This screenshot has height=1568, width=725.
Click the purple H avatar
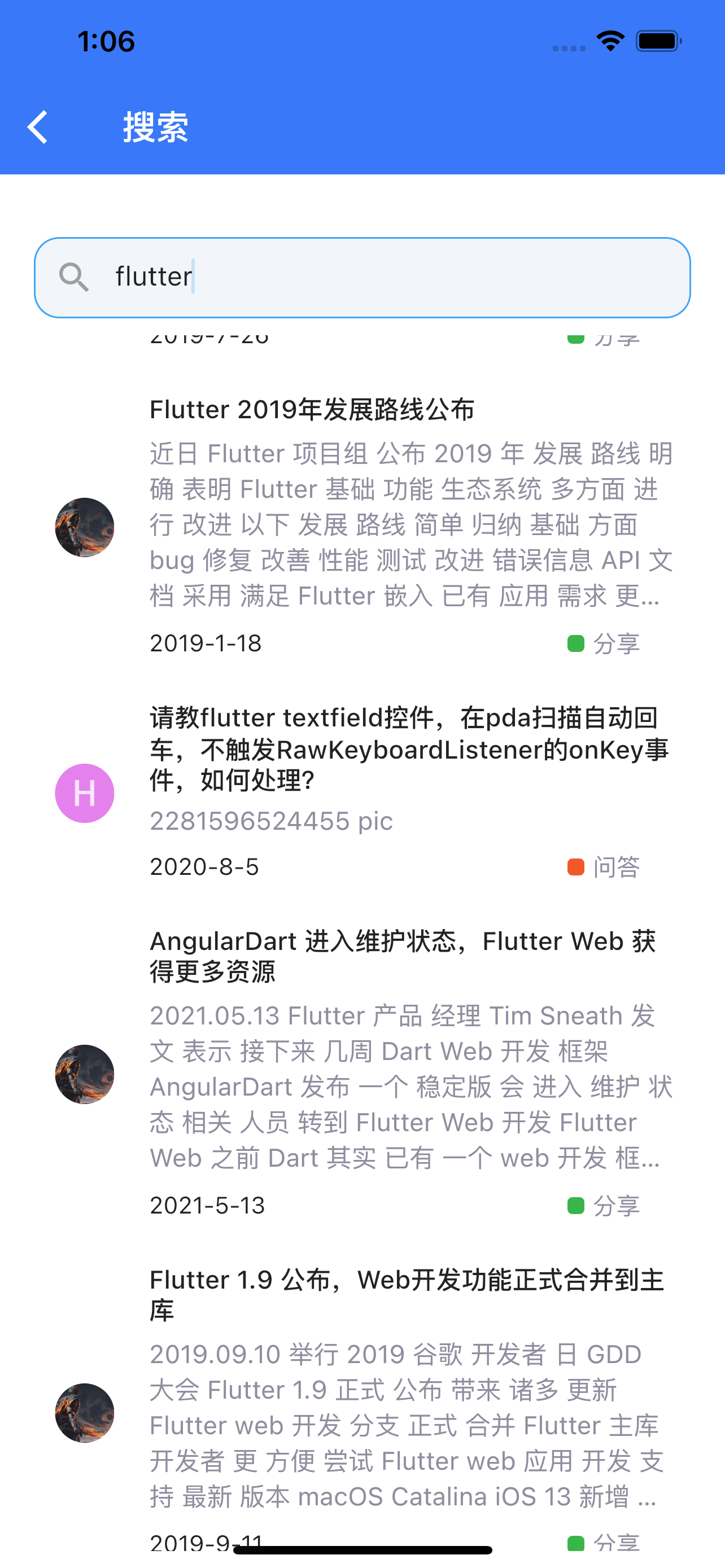pyautogui.click(x=84, y=792)
